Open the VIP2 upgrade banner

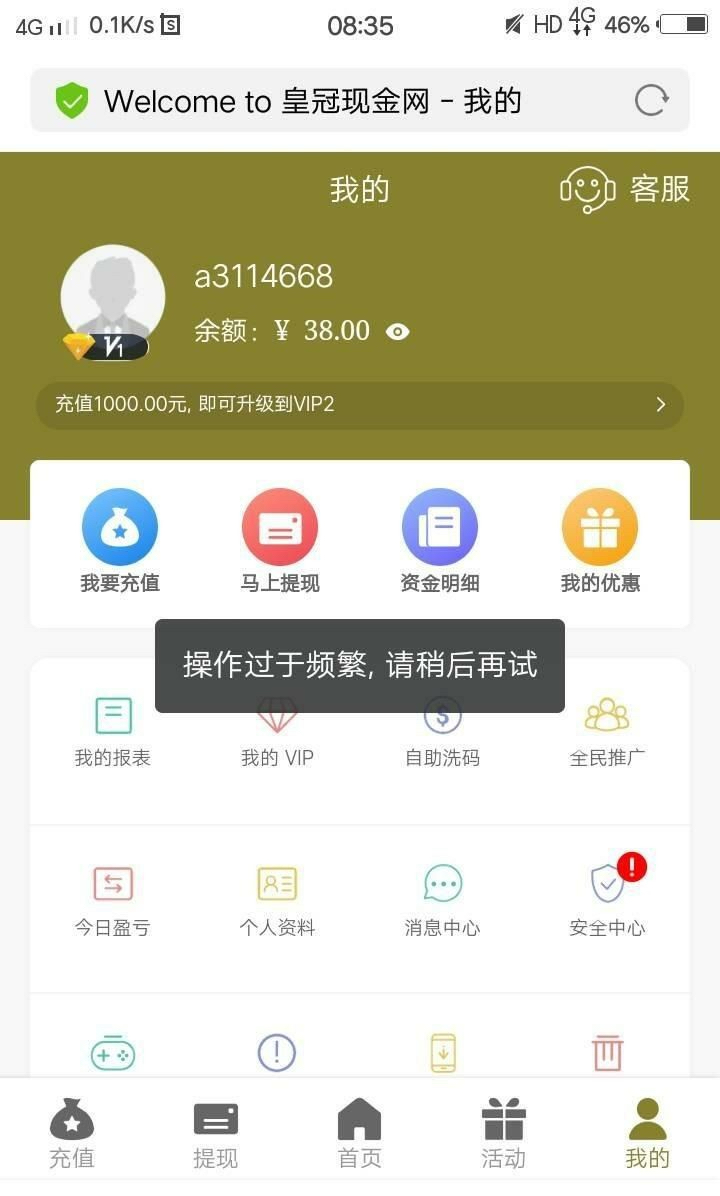coord(360,405)
